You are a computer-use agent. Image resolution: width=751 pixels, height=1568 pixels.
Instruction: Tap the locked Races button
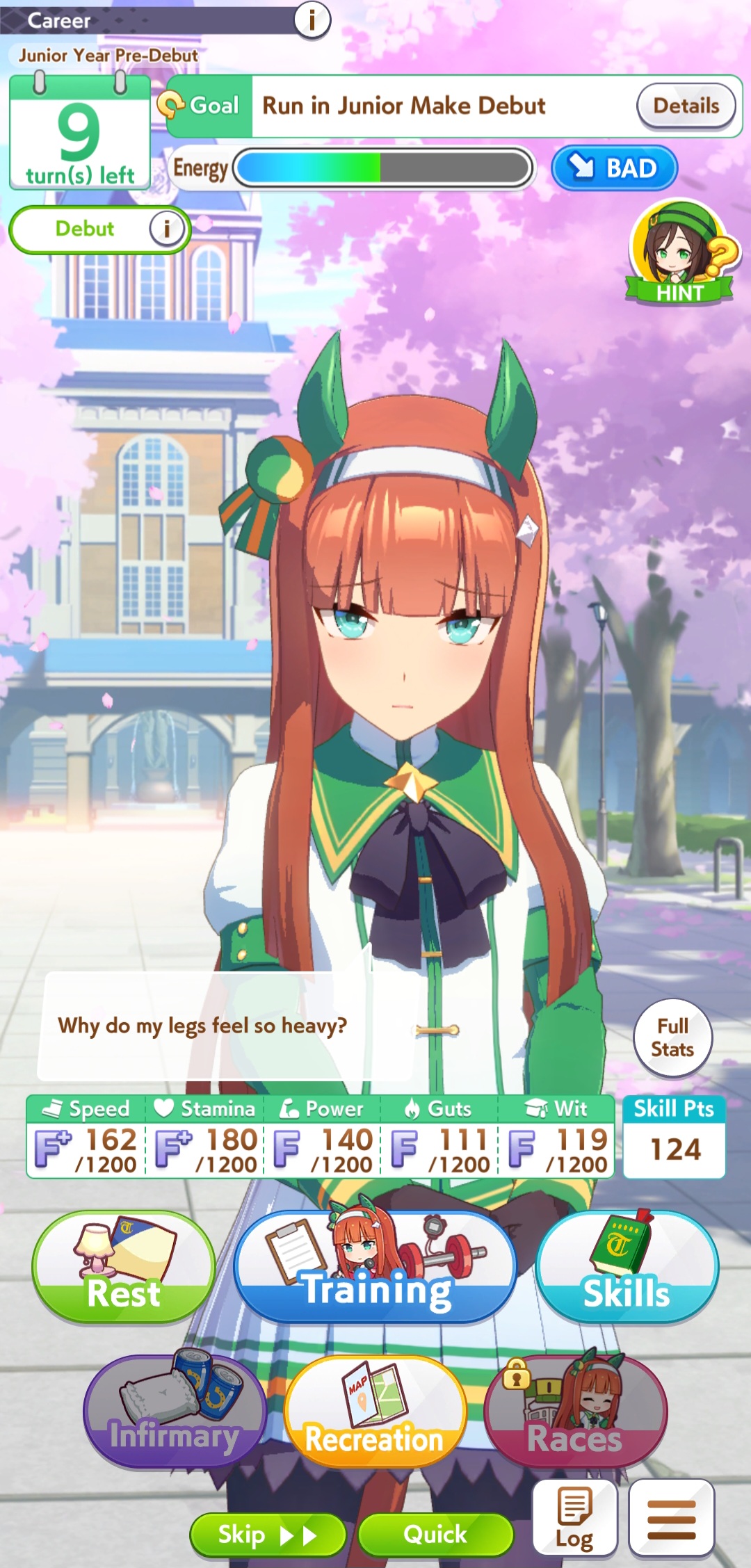[x=575, y=1412]
